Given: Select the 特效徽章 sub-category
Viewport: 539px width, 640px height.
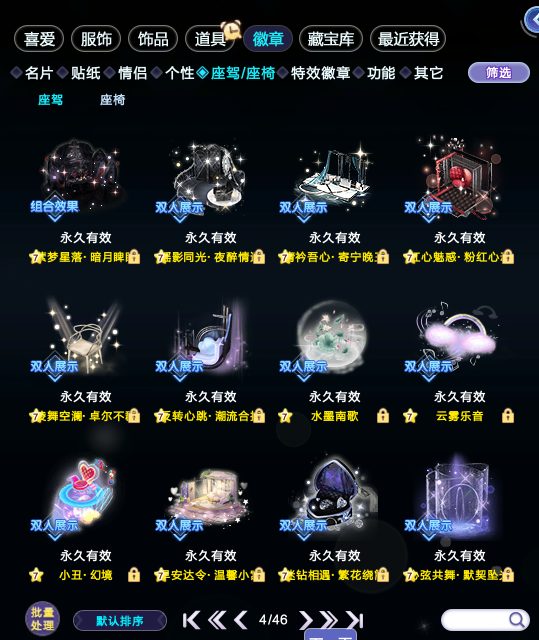Looking at the screenshot, I should (321, 73).
